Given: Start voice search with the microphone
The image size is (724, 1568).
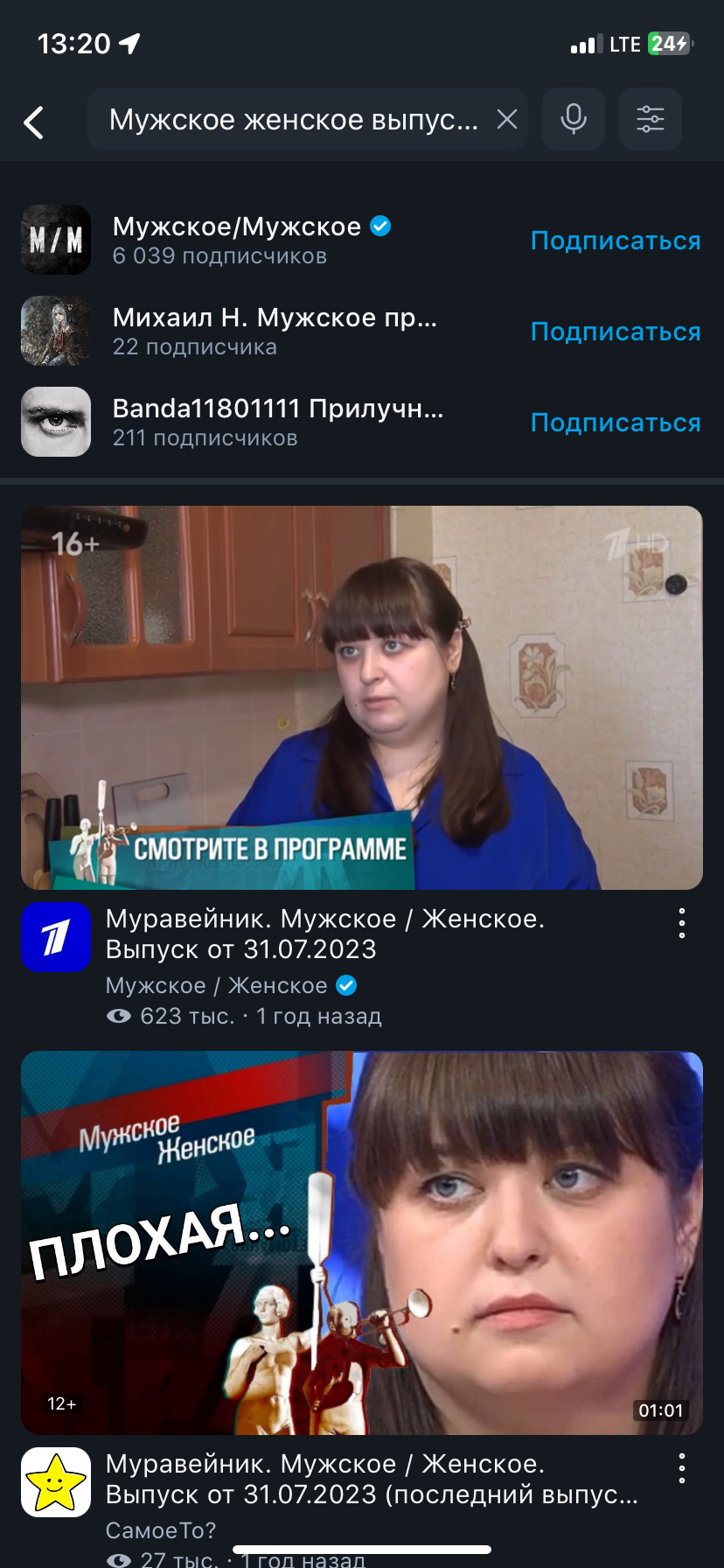Looking at the screenshot, I should click(x=574, y=119).
